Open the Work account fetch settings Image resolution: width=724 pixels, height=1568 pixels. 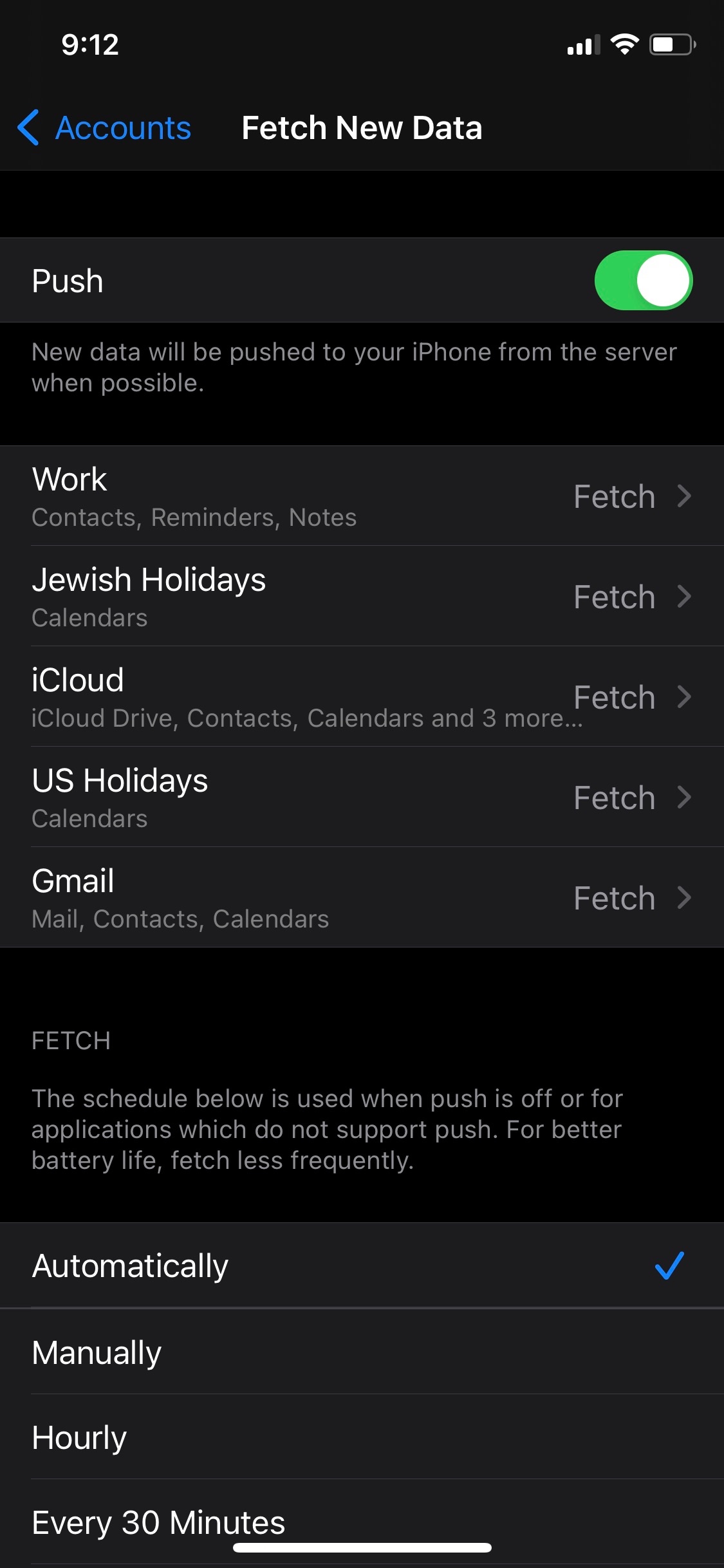tap(362, 496)
